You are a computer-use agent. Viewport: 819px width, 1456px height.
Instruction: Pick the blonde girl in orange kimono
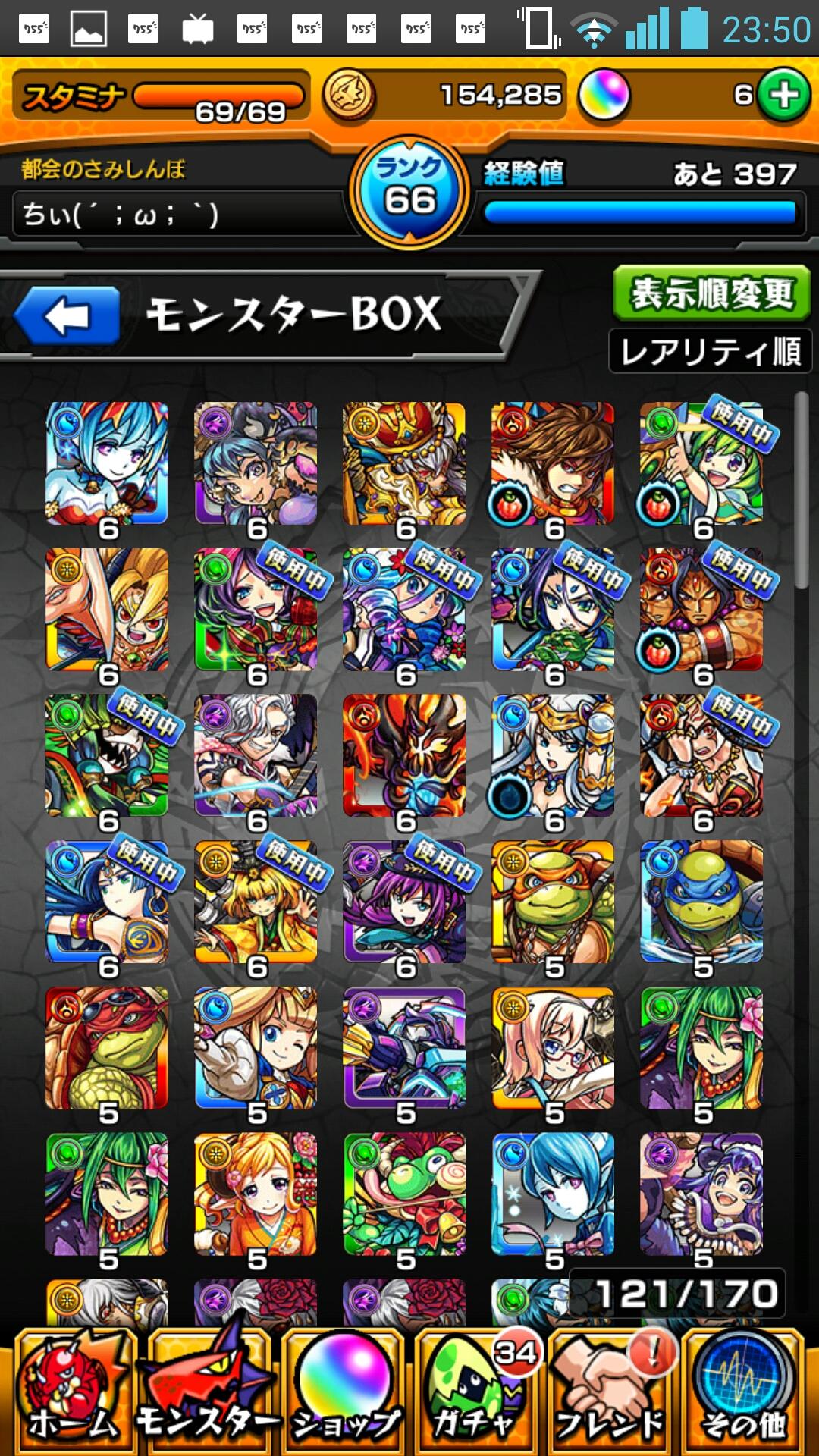click(256, 1194)
